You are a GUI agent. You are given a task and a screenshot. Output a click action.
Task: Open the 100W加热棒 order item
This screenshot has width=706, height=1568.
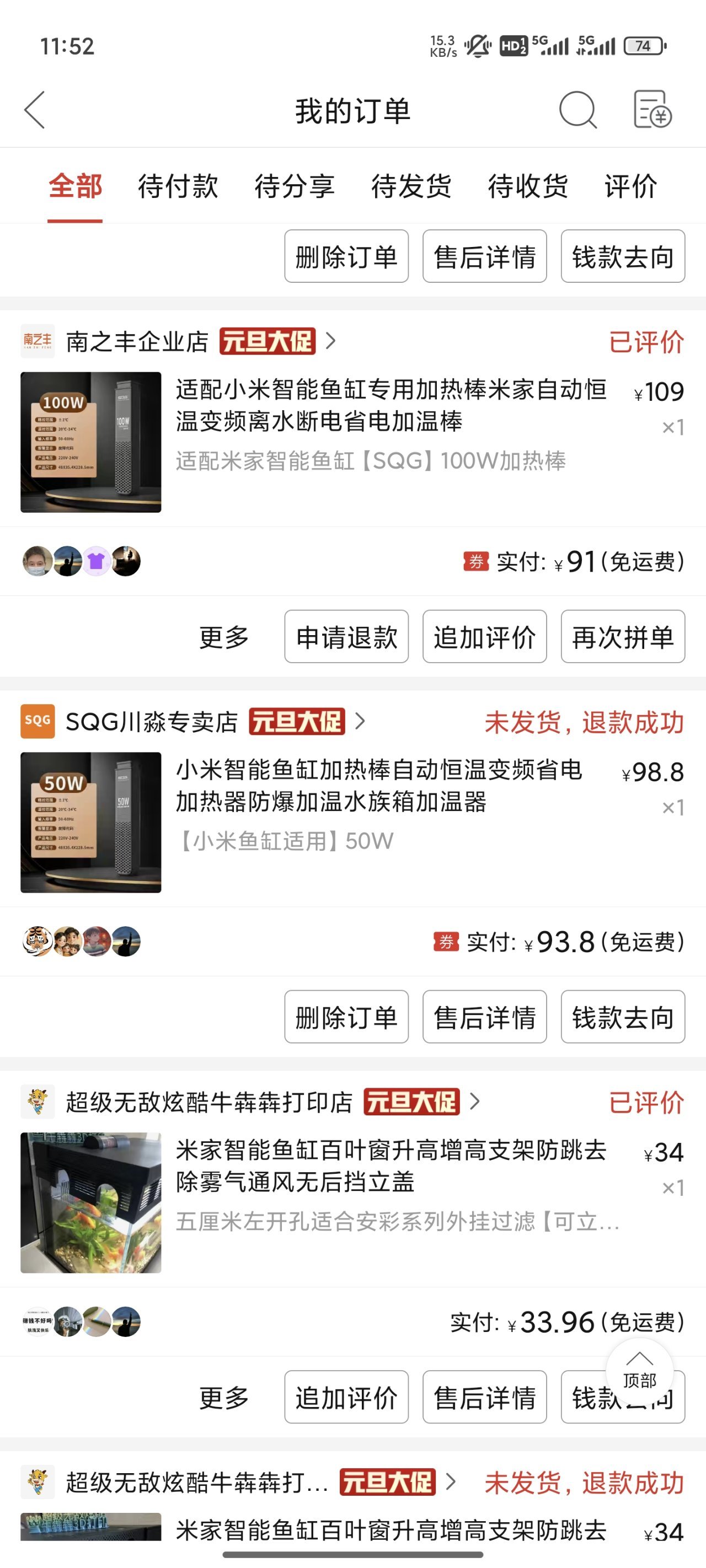[352, 442]
